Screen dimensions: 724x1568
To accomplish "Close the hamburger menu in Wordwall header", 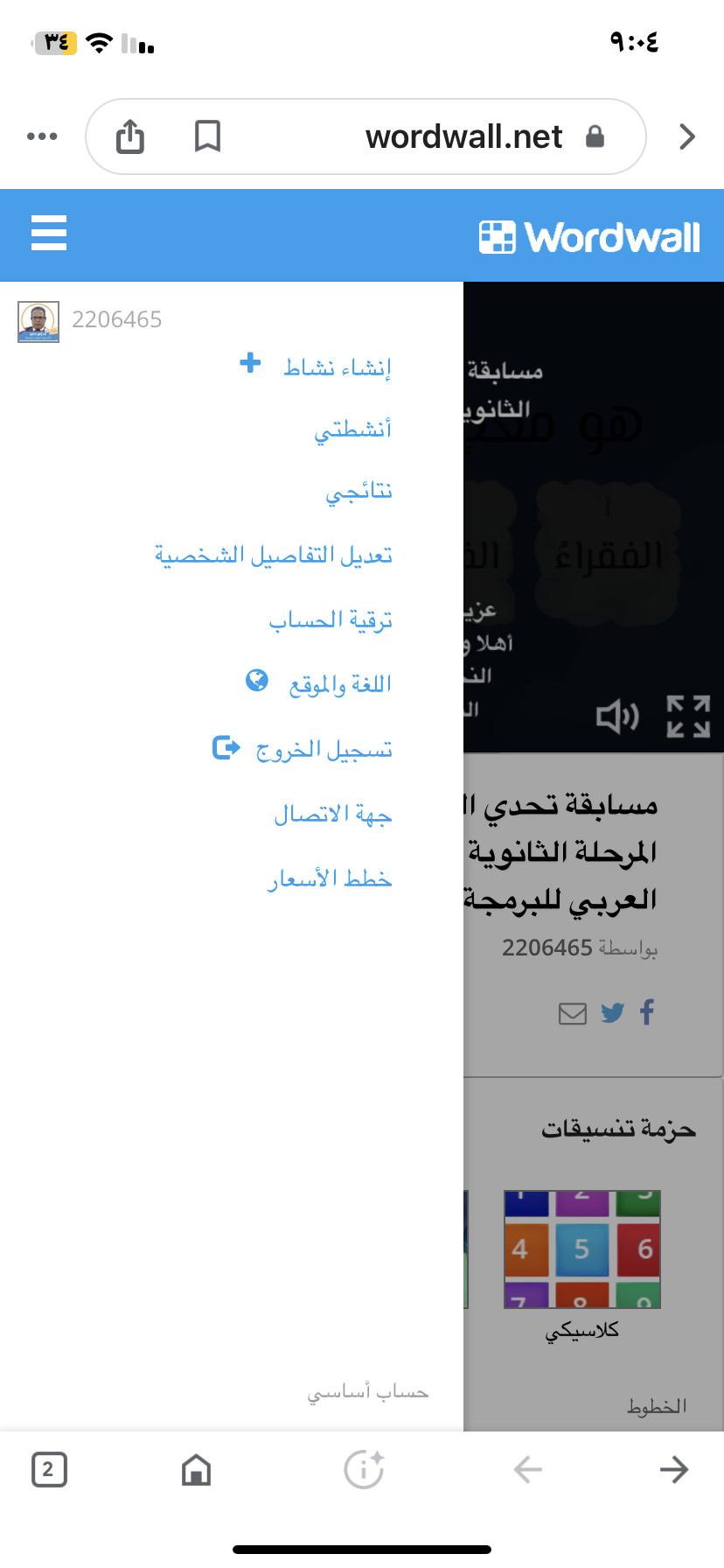I will pos(49,233).
